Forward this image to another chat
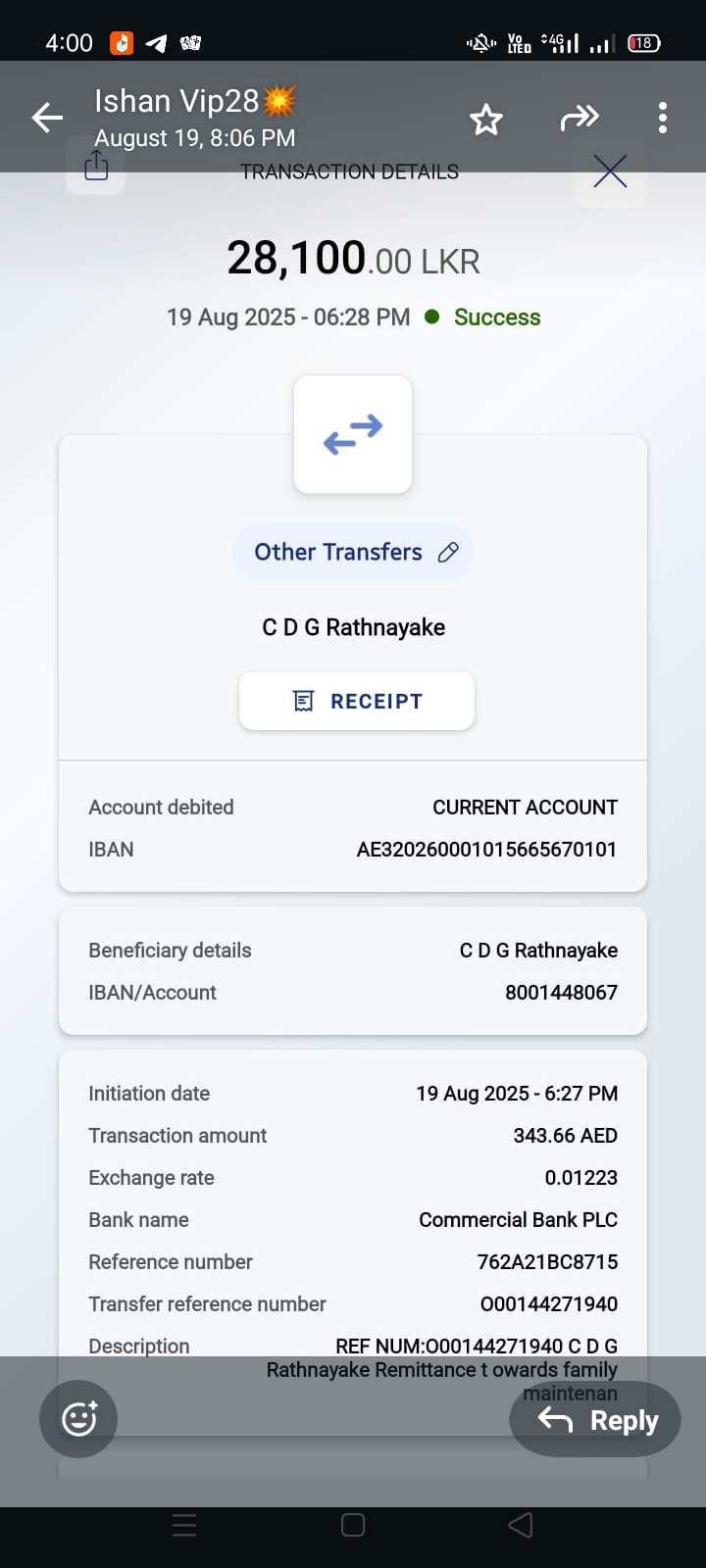706x1568 pixels. 579,119
